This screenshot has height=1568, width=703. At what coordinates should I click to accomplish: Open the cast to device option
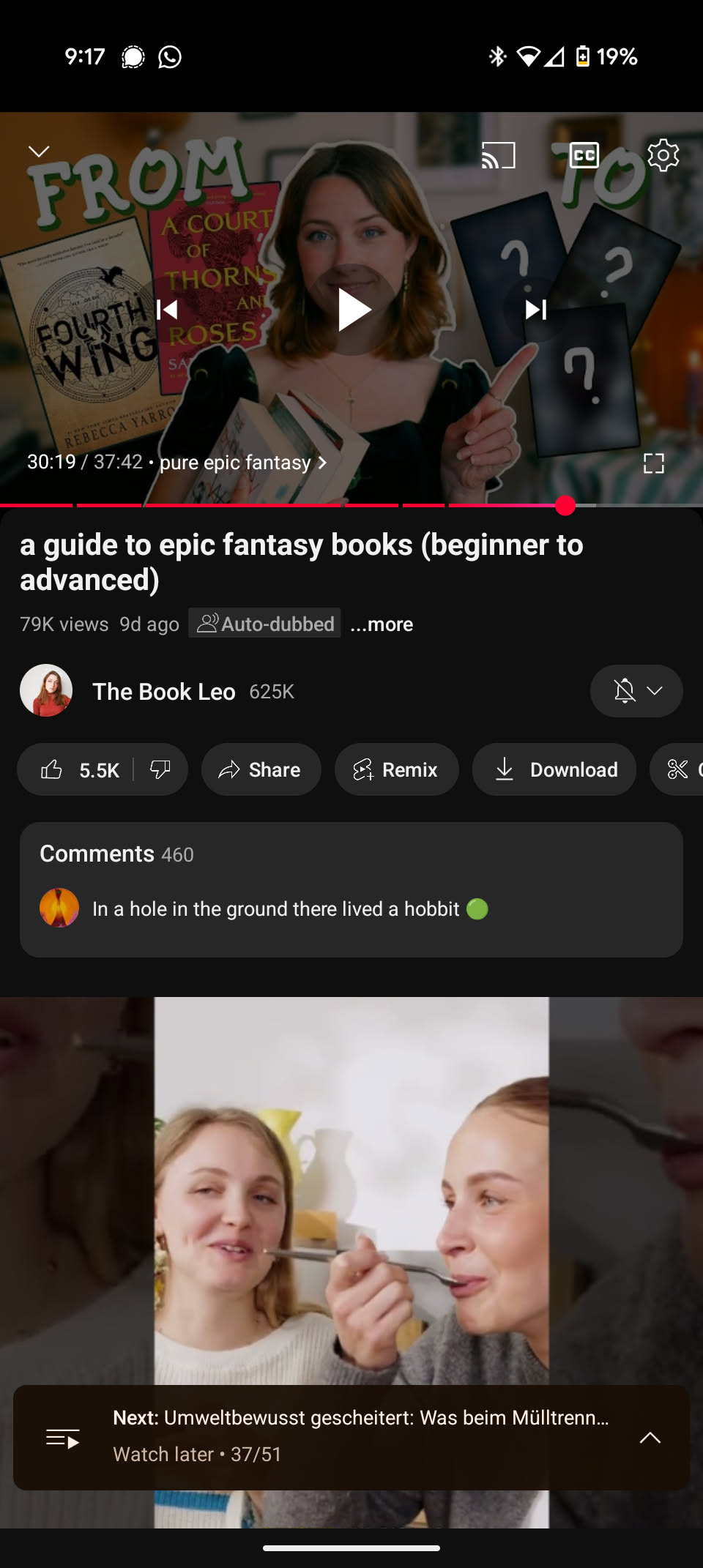pyautogui.click(x=498, y=155)
